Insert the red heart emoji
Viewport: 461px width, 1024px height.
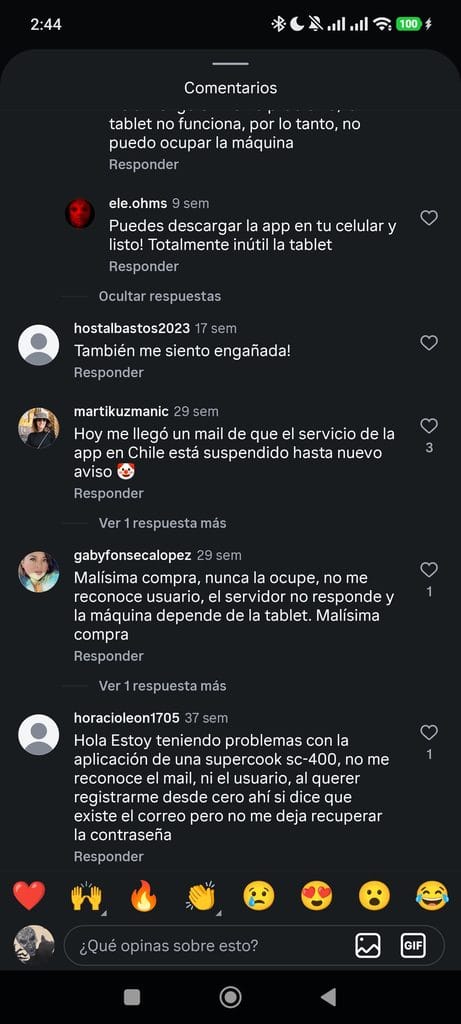[29, 895]
